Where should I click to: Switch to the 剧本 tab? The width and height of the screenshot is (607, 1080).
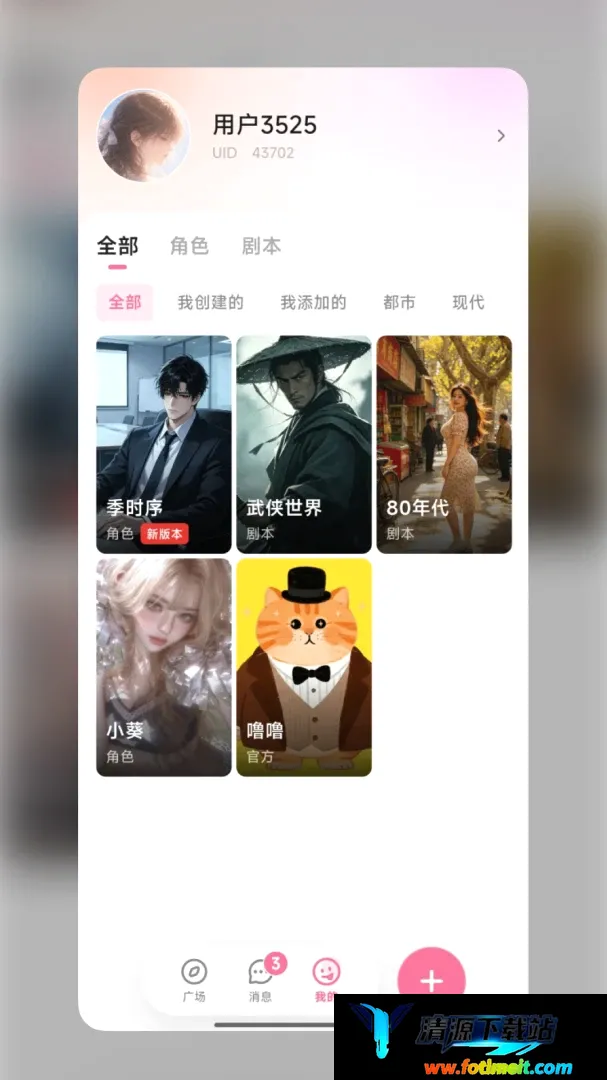click(x=261, y=246)
